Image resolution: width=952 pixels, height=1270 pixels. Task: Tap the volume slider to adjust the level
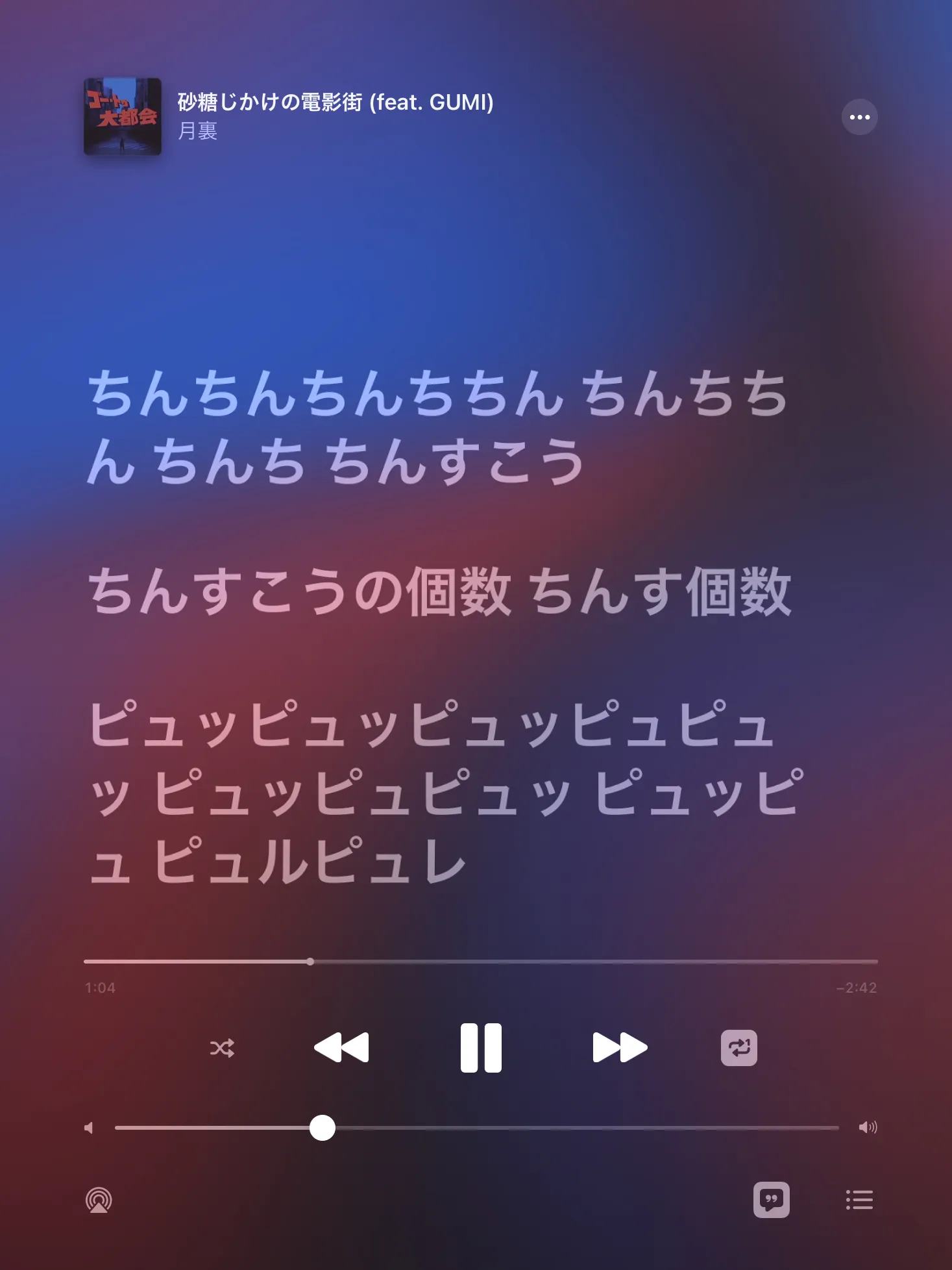pos(477,1128)
